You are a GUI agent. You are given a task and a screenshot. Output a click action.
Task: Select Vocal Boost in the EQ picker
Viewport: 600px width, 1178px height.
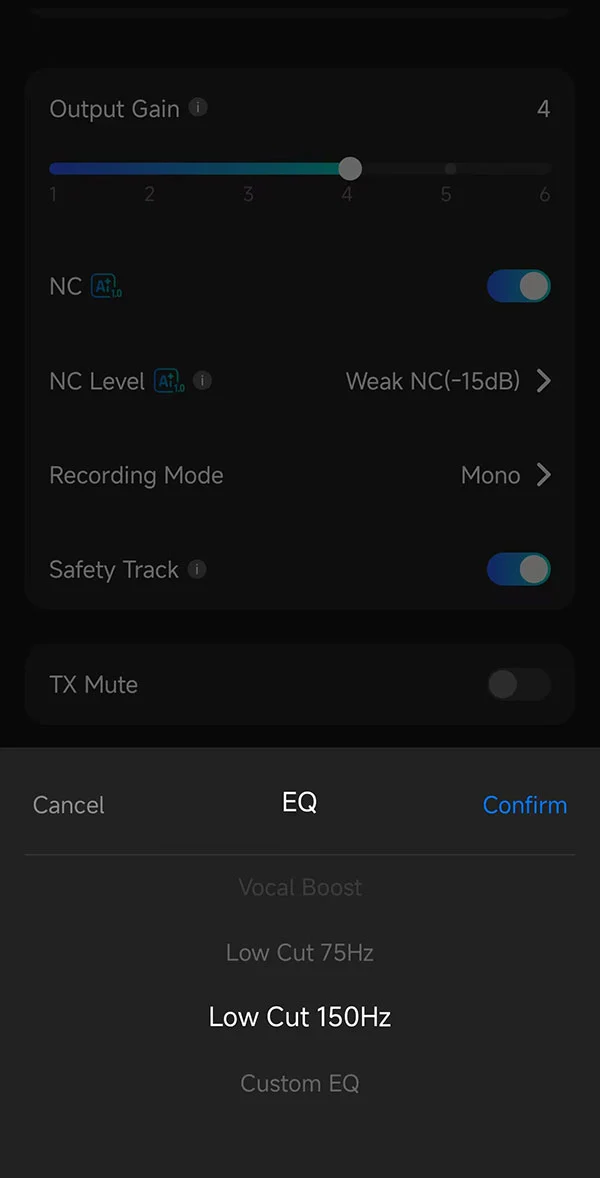pyautogui.click(x=300, y=887)
